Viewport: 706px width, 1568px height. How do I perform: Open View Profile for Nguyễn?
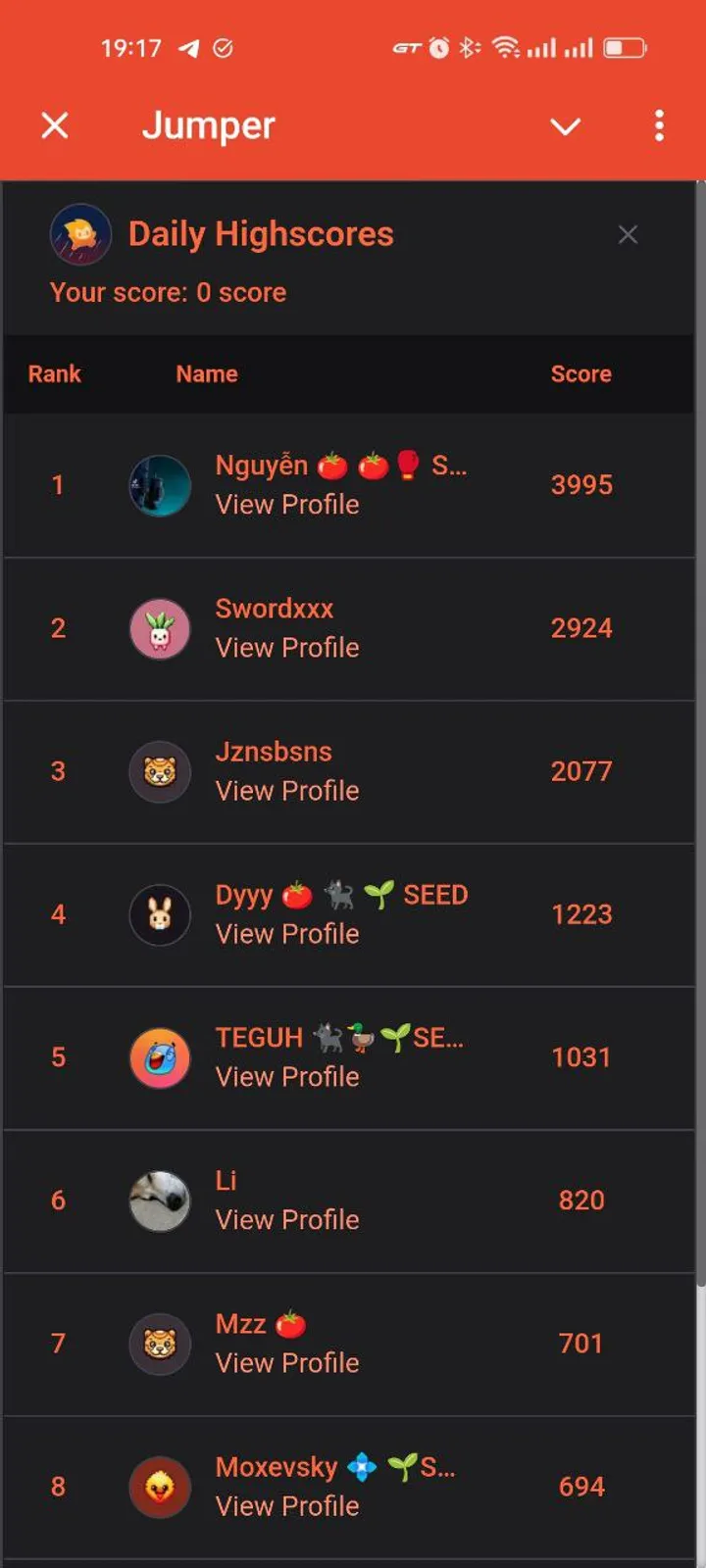coord(286,504)
